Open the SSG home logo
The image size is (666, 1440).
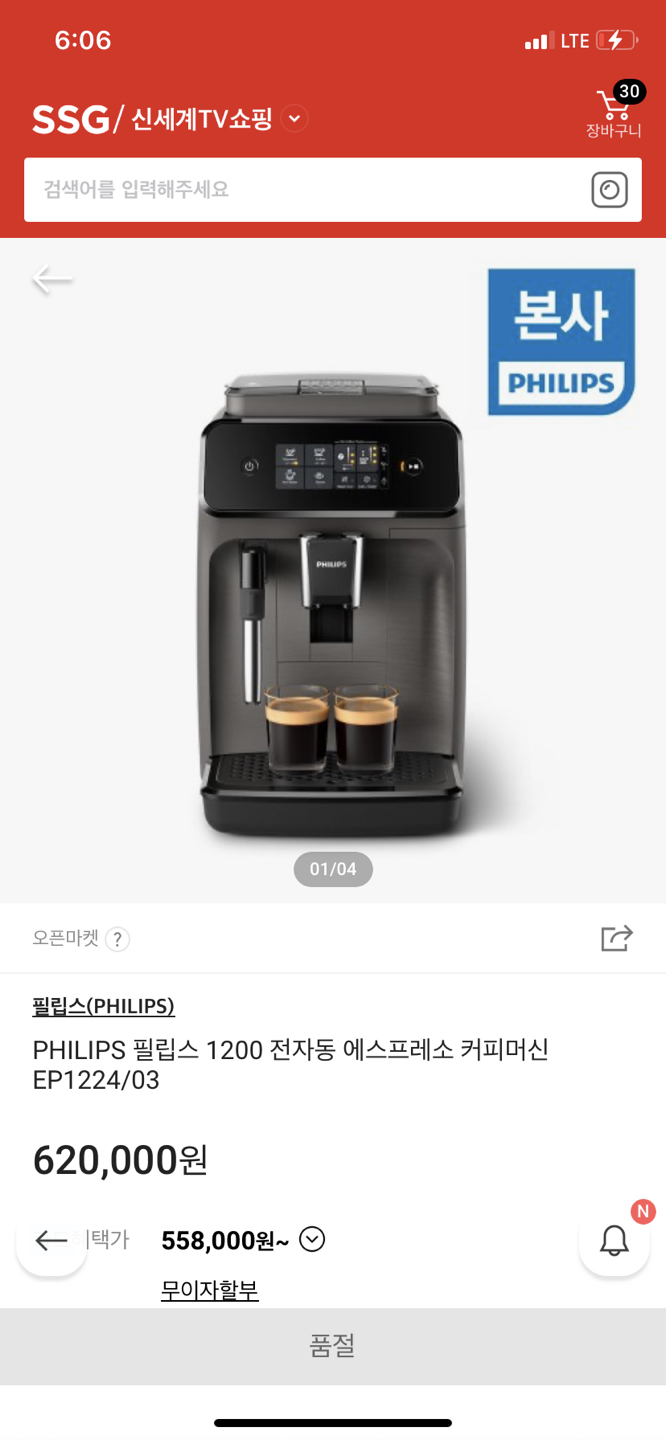click(x=70, y=120)
